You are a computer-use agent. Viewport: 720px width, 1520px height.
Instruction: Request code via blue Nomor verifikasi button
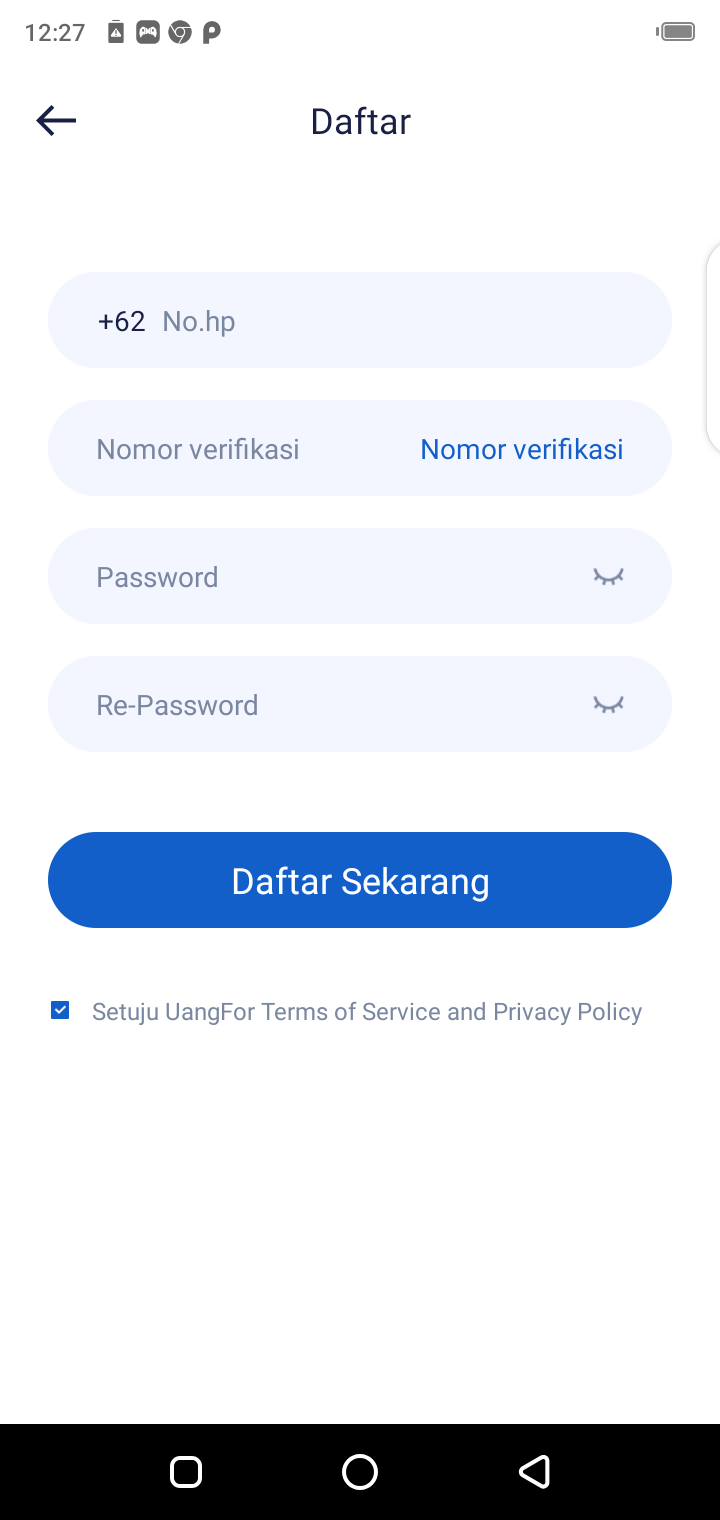point(521,449)
